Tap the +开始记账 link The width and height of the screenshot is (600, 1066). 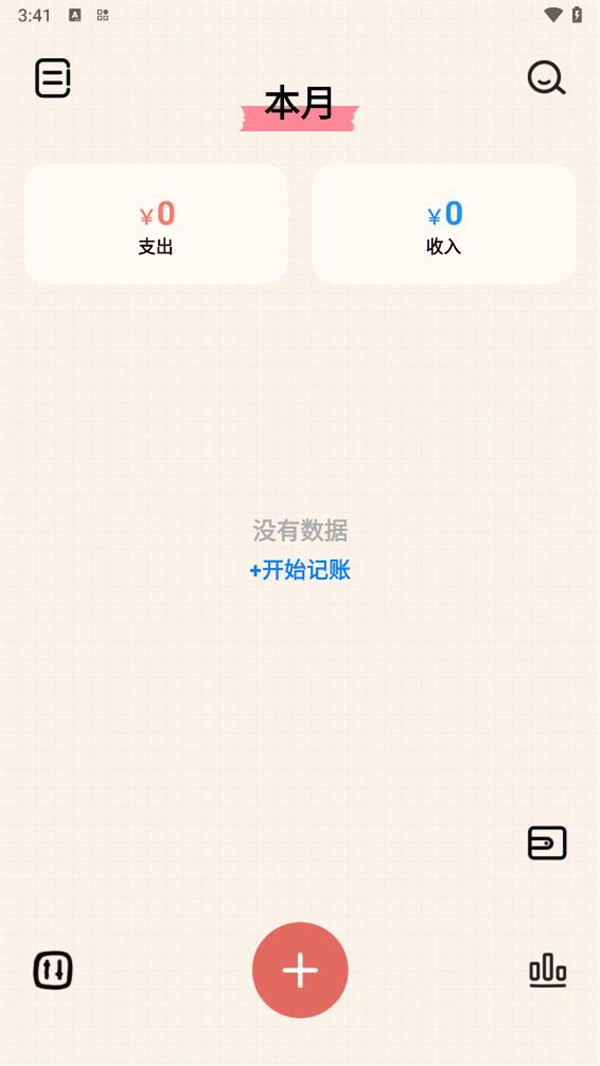coord(300,571)
